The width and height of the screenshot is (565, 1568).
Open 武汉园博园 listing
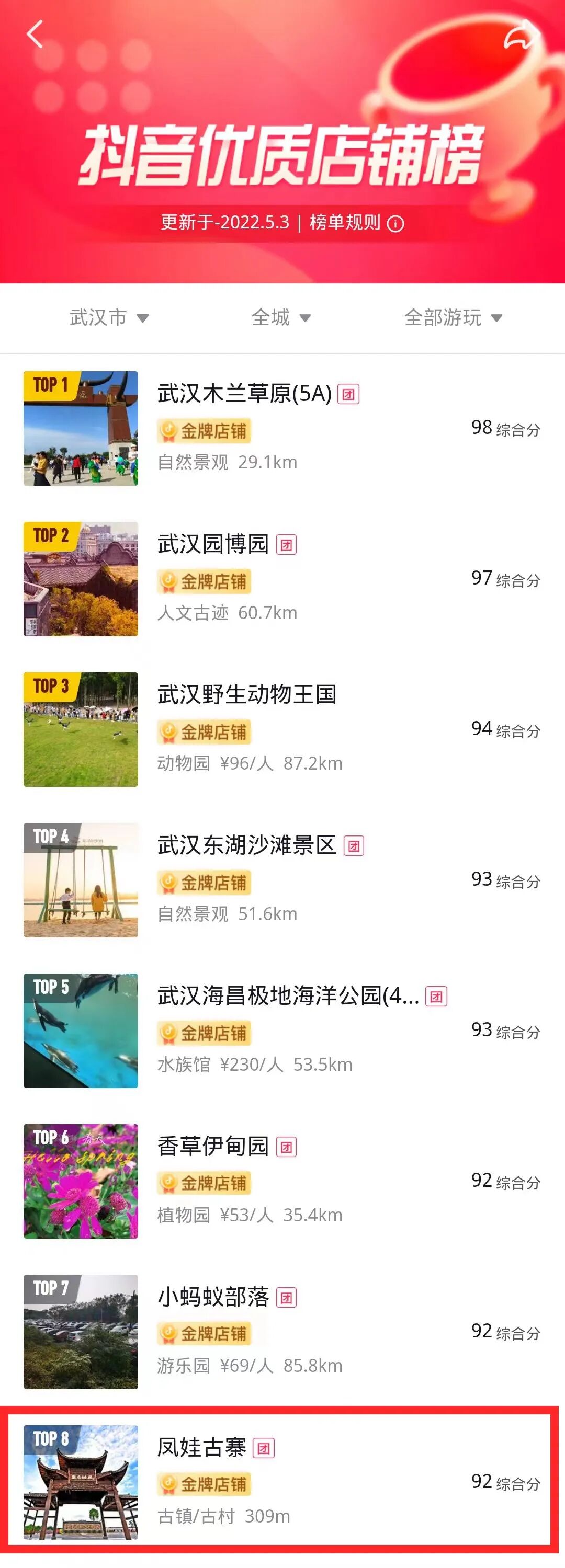pos(213,544)
